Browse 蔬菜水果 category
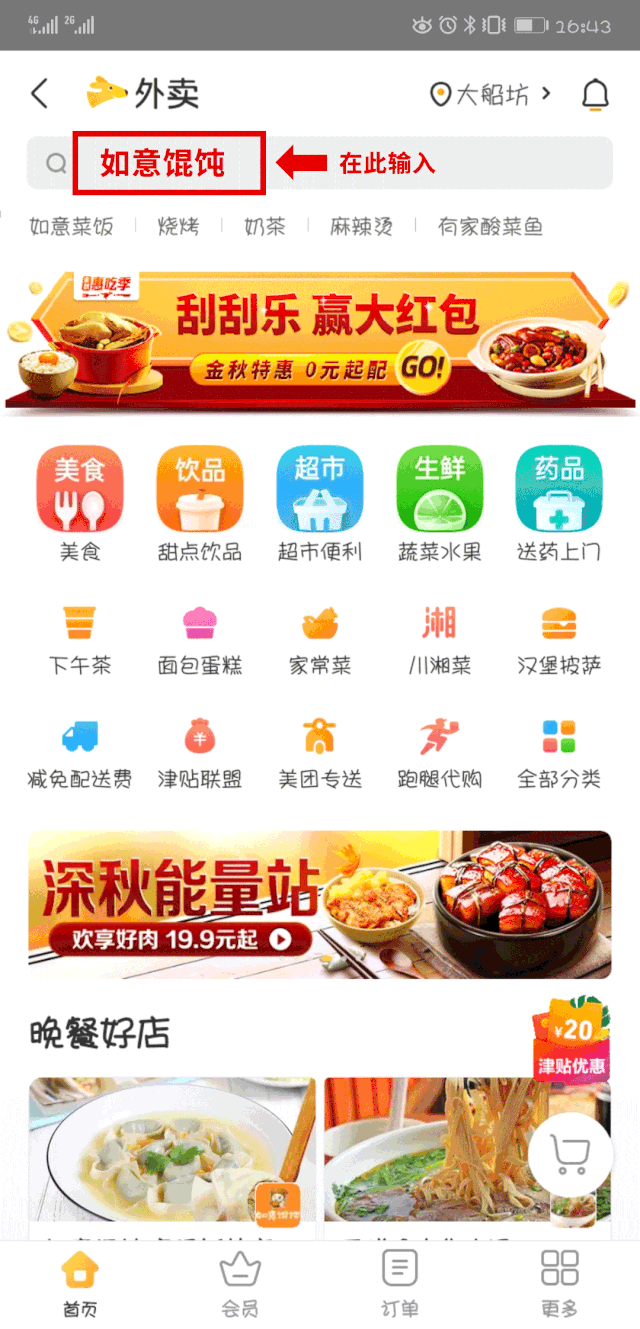 tap(439, 503)
